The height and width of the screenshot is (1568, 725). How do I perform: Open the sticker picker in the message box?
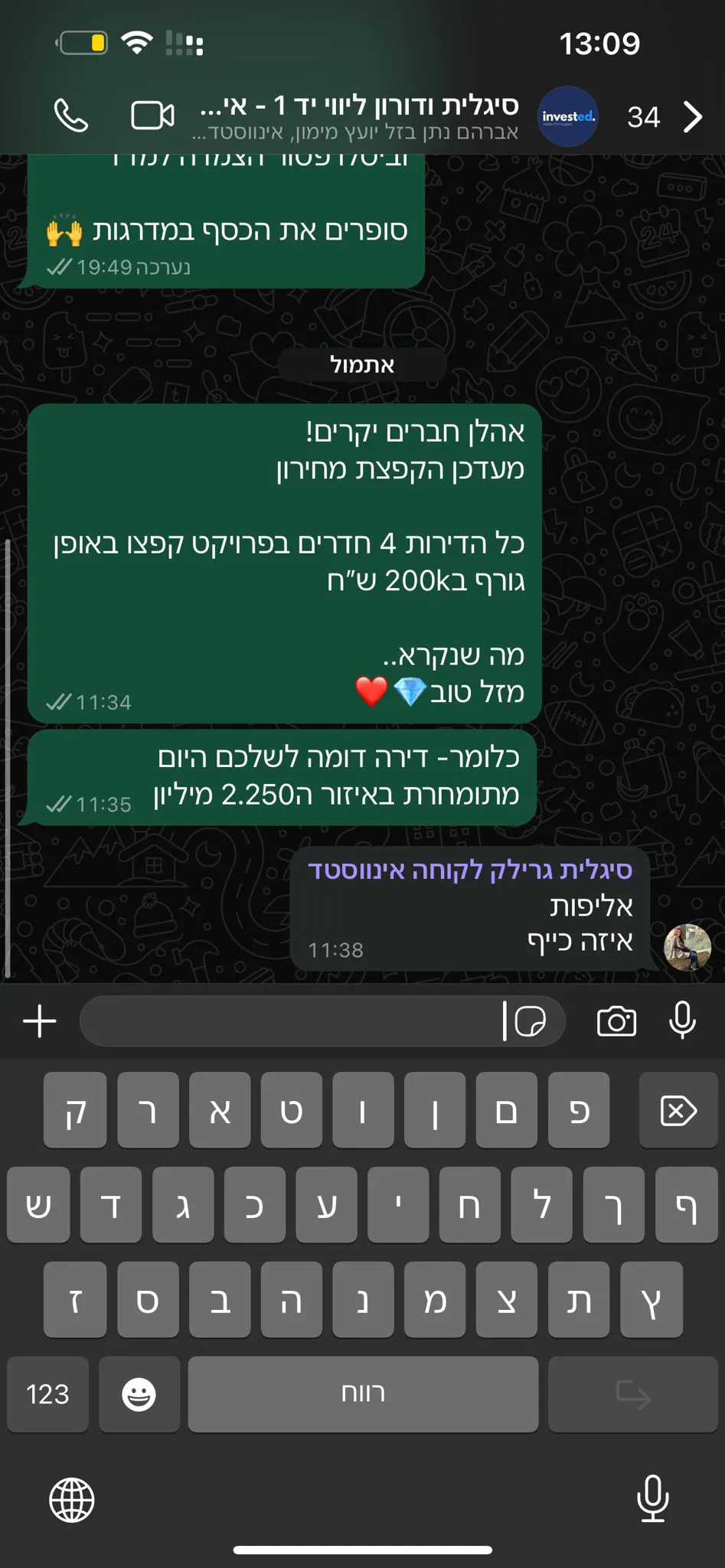click(x=530, y=1021)
